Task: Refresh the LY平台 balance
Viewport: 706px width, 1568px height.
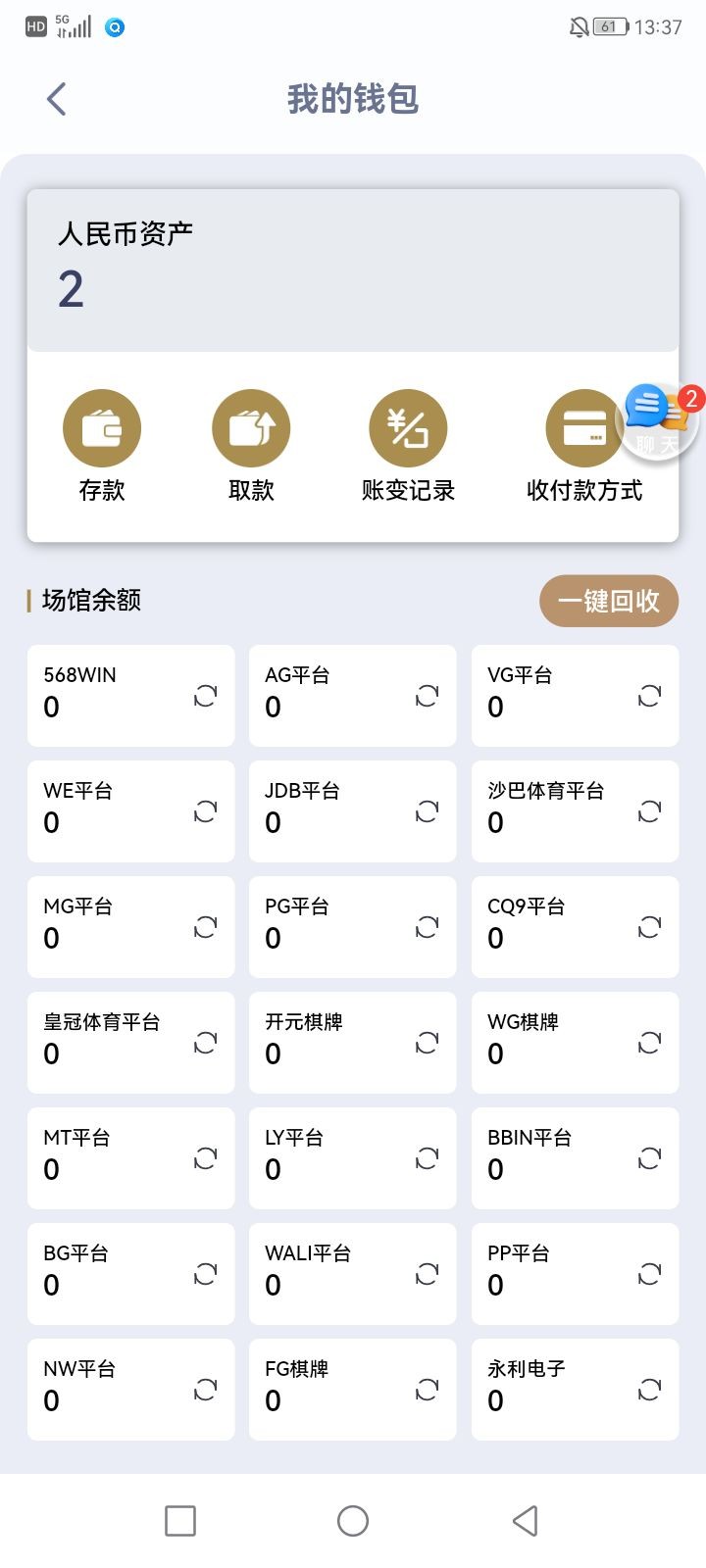Action: (x=427, y=1158)
